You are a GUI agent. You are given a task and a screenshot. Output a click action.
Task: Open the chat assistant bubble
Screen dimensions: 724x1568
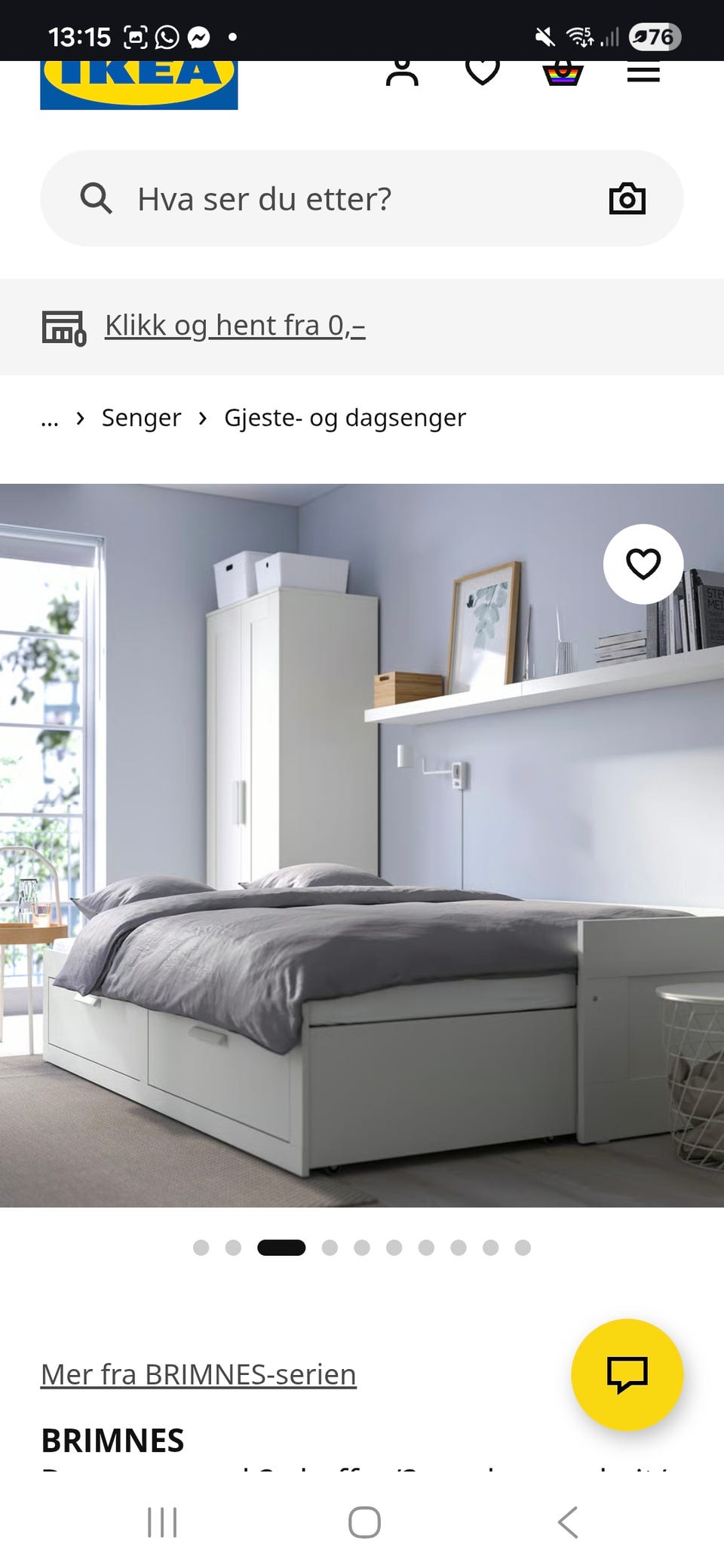(630, 1374)
